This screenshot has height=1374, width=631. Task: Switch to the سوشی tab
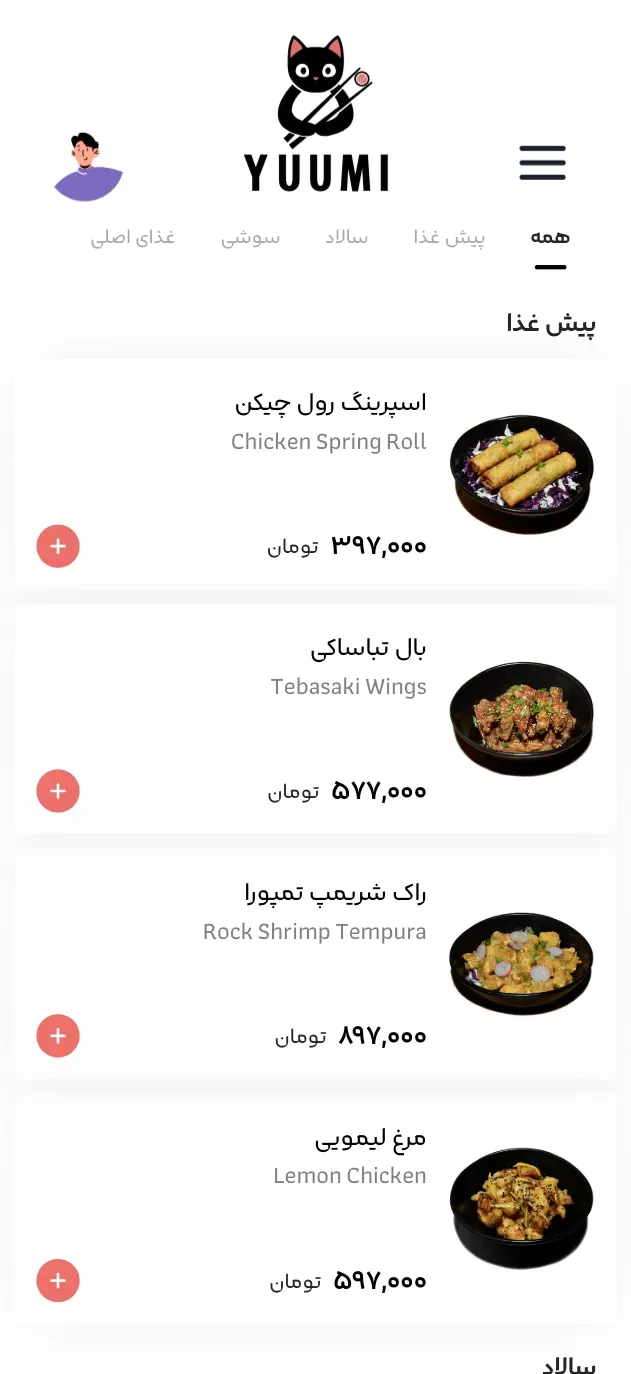point(250,237)
